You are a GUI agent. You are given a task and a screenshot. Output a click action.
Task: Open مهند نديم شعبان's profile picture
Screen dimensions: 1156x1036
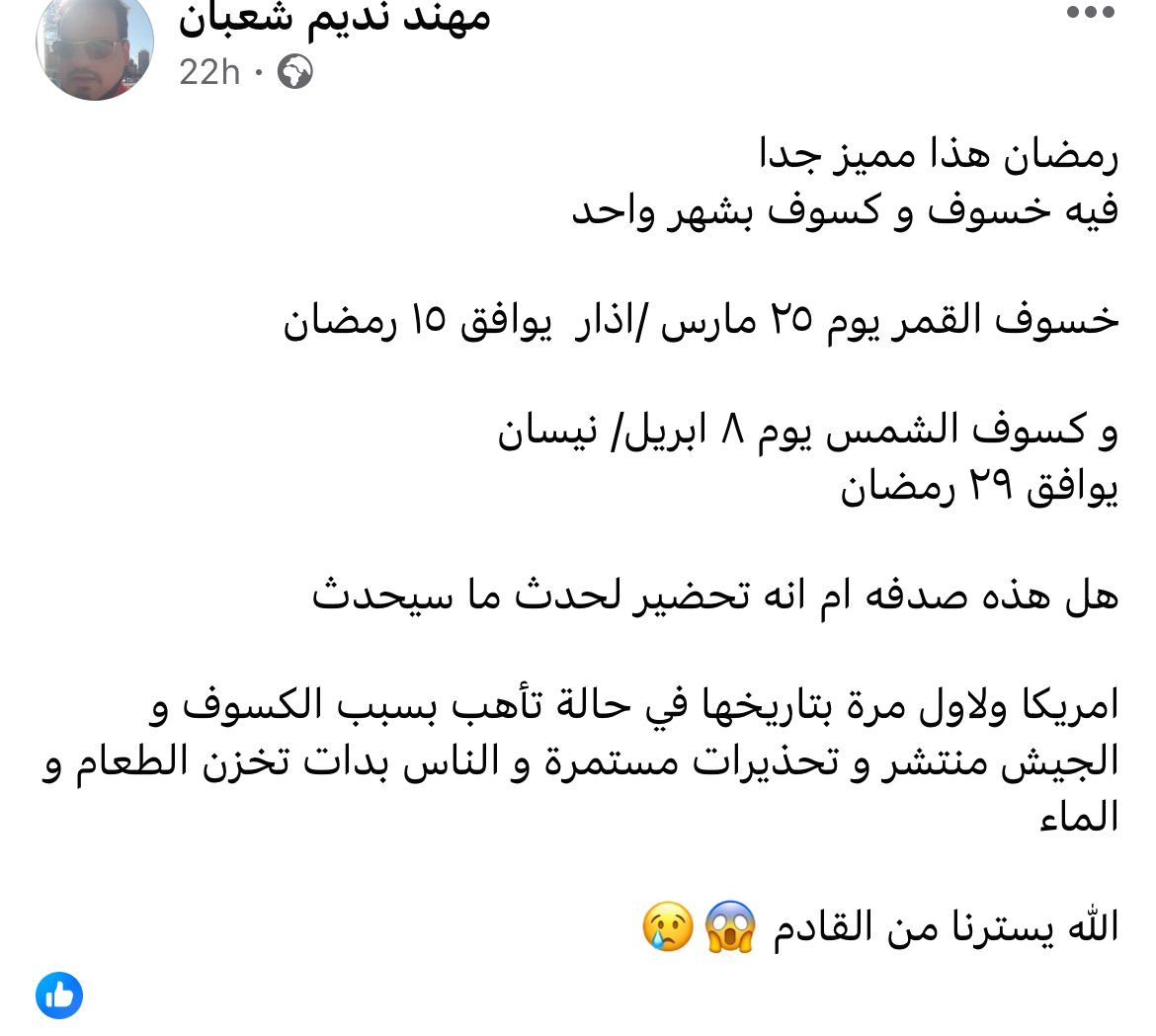95,44
